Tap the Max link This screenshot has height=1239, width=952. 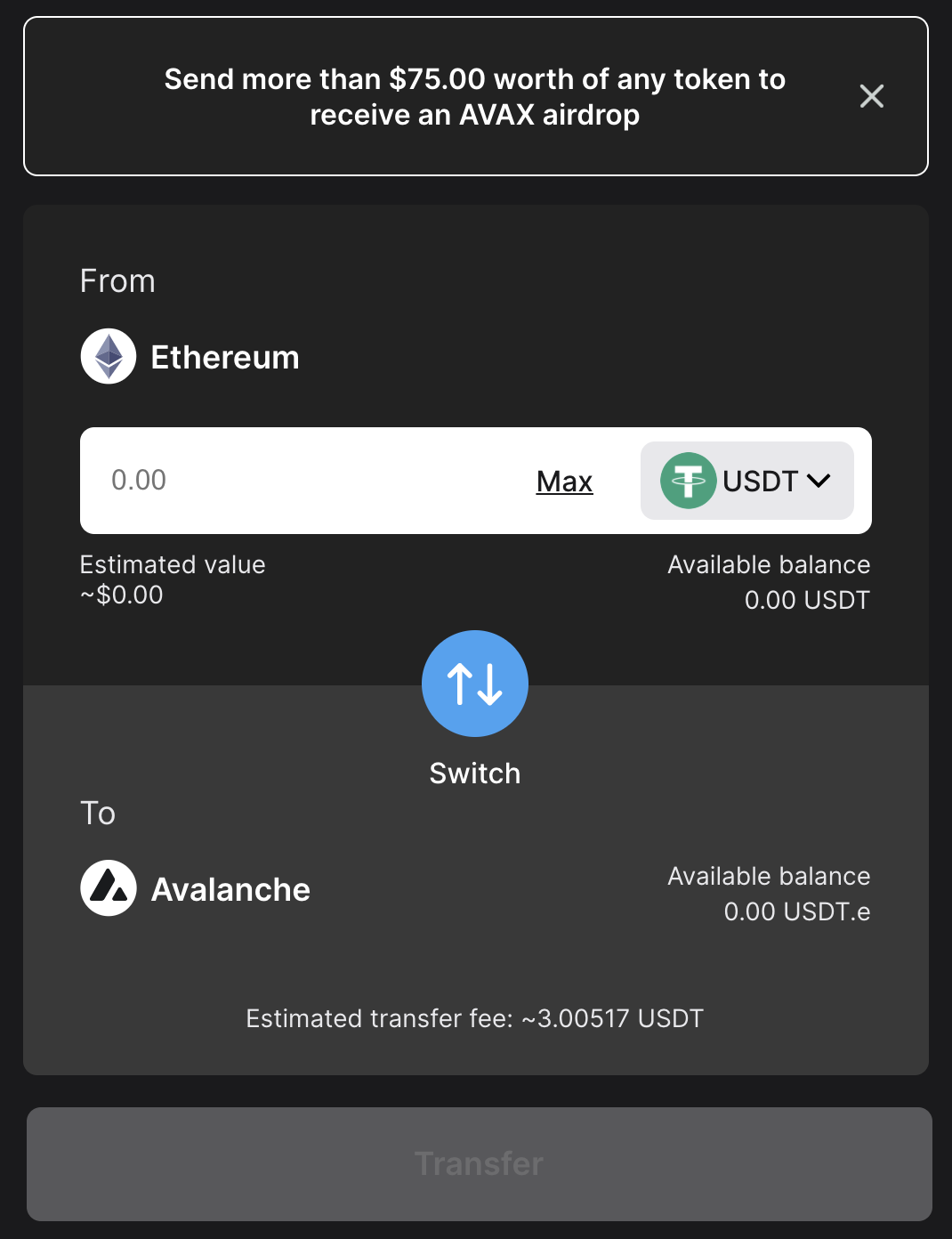coord(564,482)
